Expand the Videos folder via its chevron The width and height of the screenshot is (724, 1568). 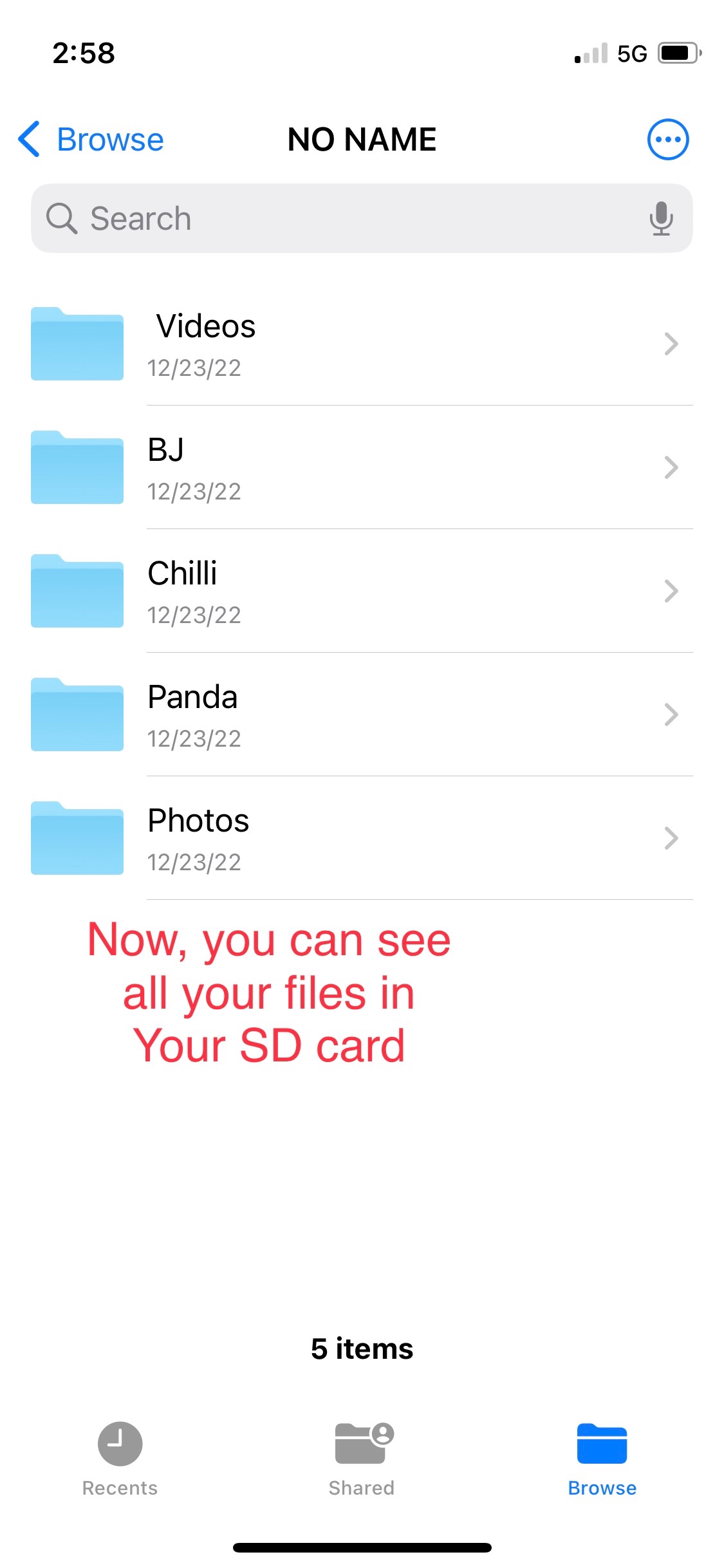point(671,344)
